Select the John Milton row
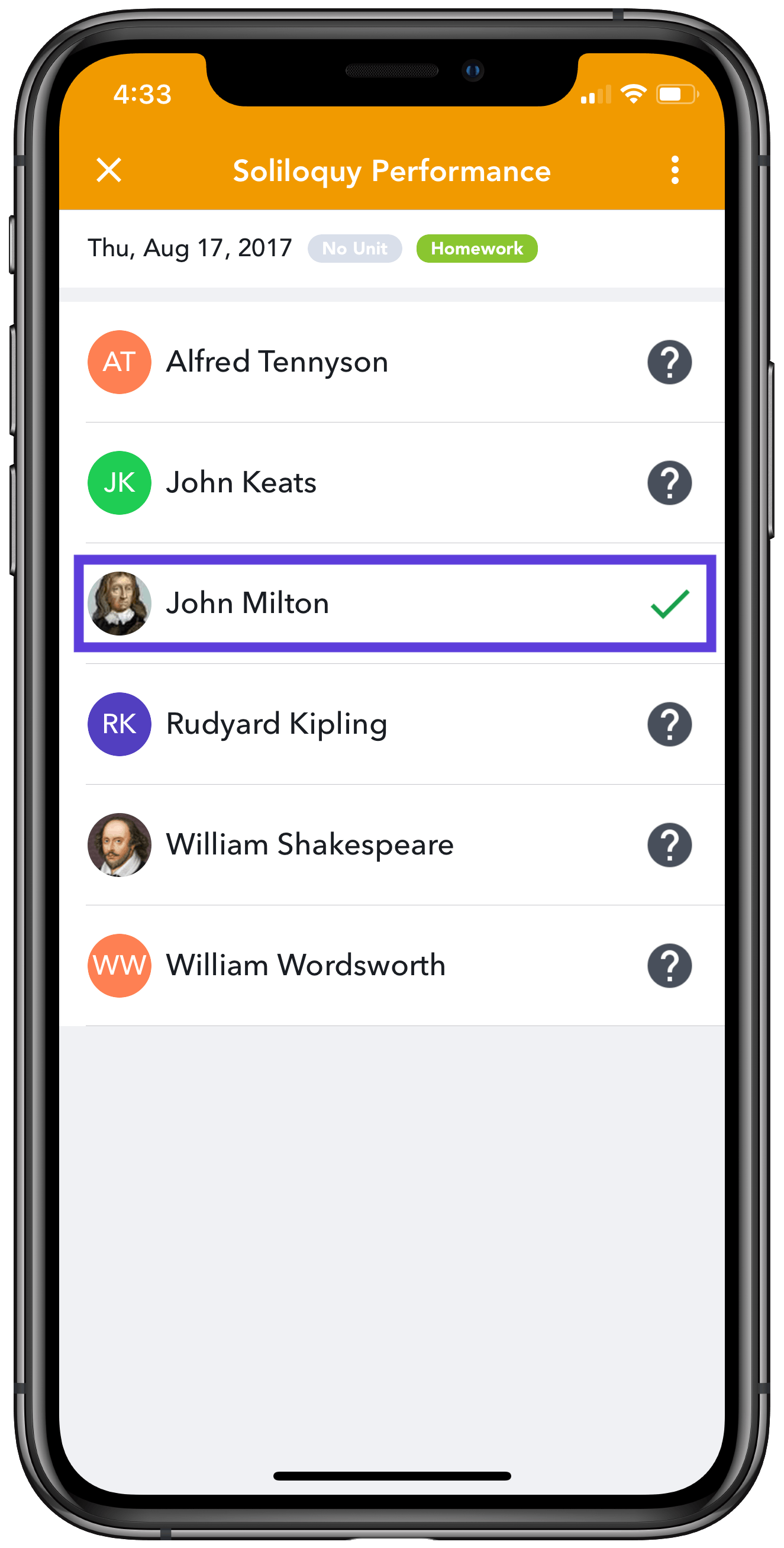This screenshot has height=1548, width=784. click(392, 604)
